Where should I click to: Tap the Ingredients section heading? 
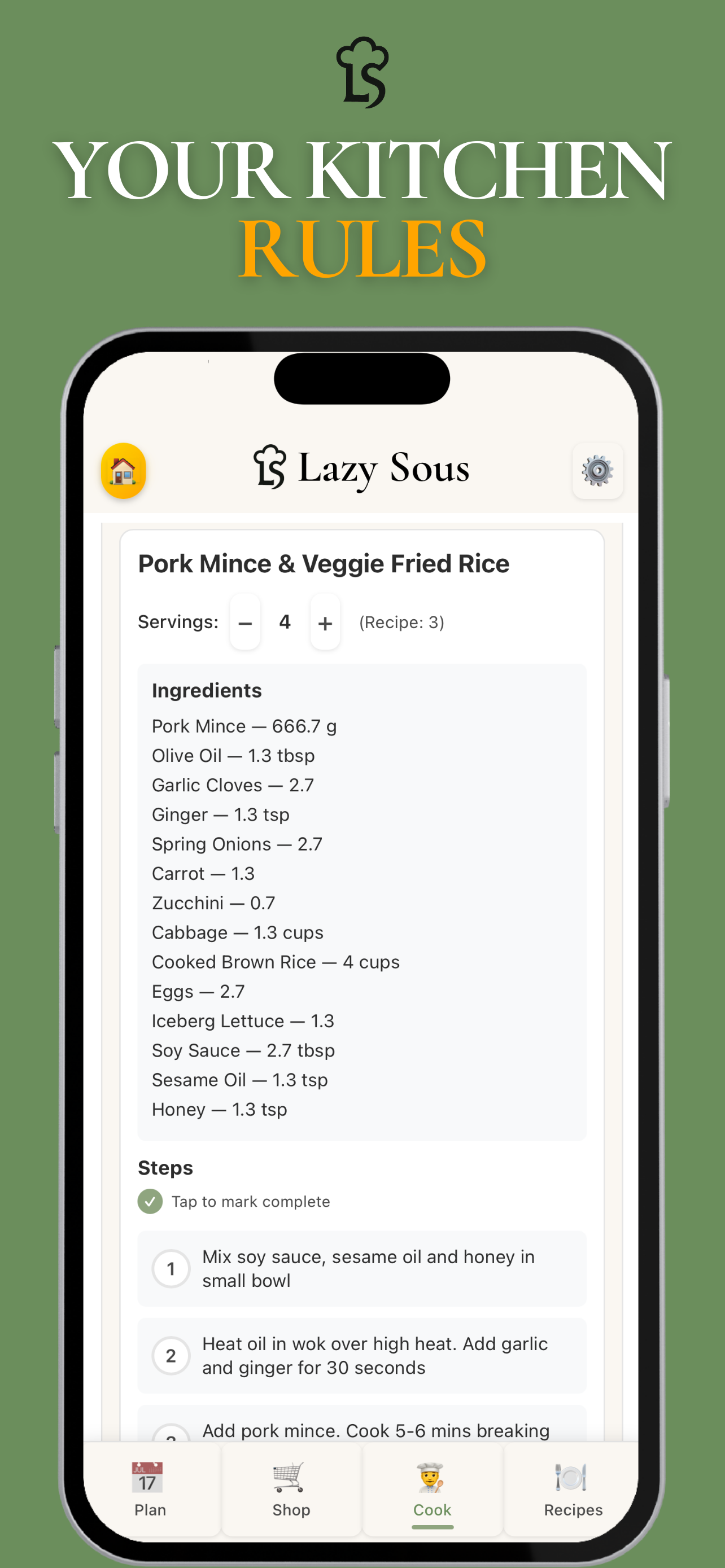coord(206,690)
